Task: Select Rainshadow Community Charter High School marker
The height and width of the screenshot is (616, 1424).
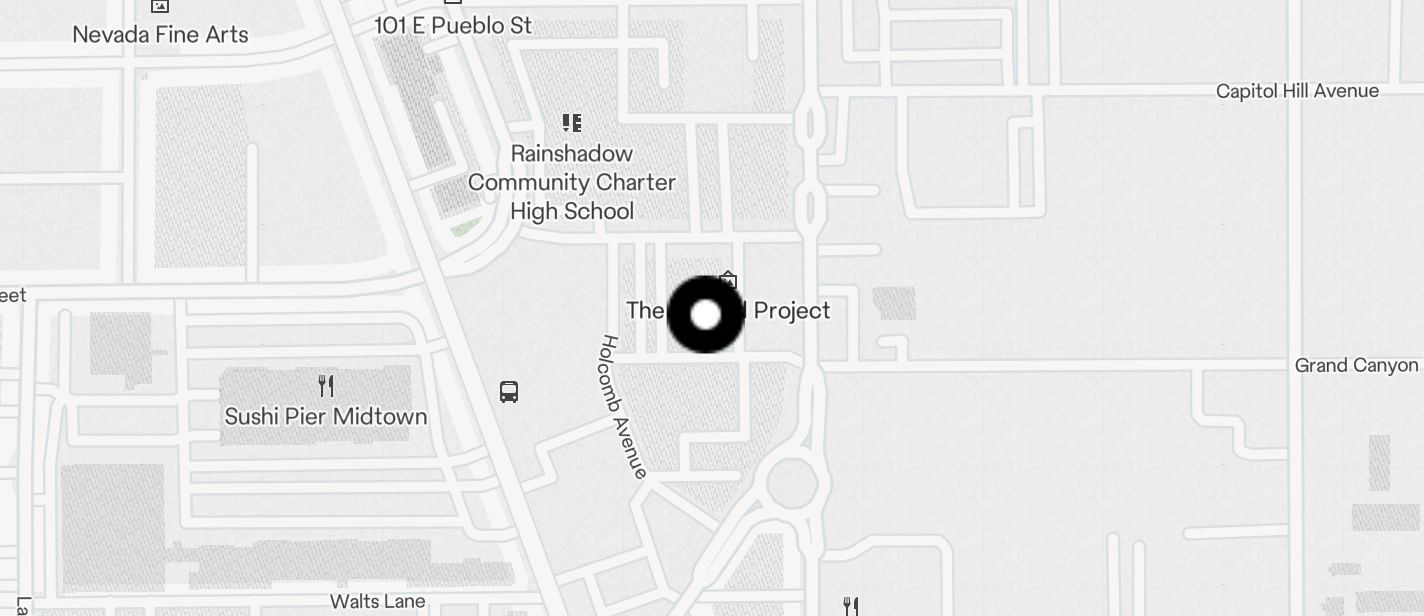Action: click(572, 124)
